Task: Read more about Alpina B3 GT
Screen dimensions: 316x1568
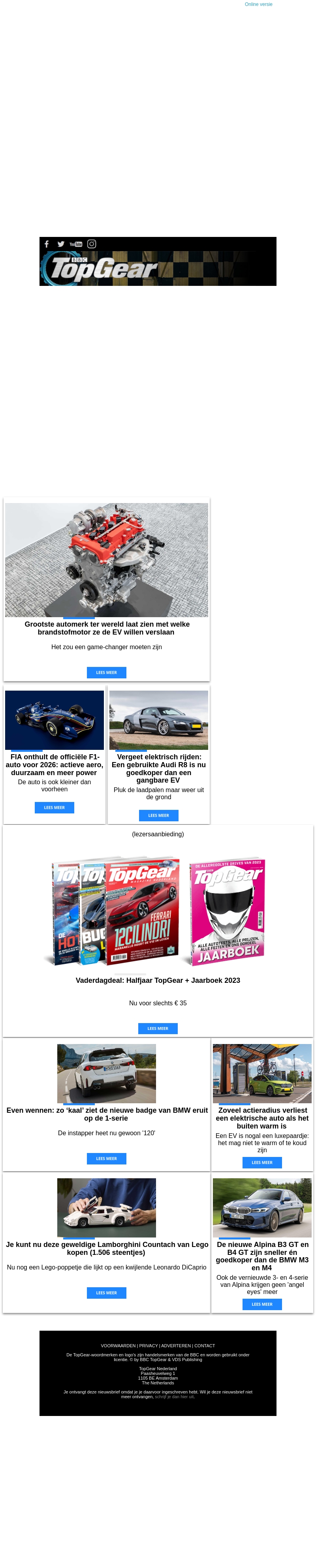Action: pyautogui.click(x=262, y=1305)
